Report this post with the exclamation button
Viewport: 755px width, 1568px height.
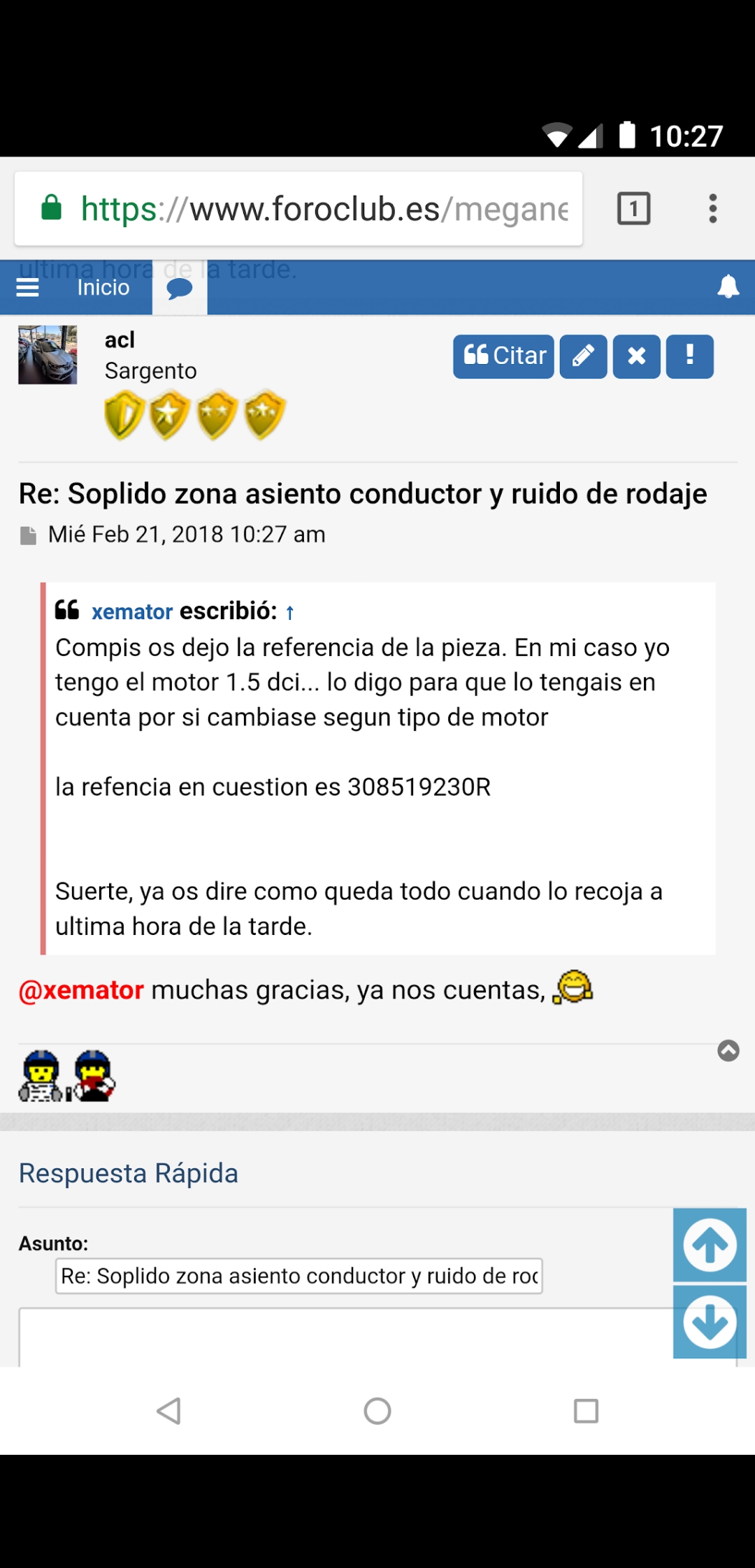pyautogui.click(x=689, y=356)
